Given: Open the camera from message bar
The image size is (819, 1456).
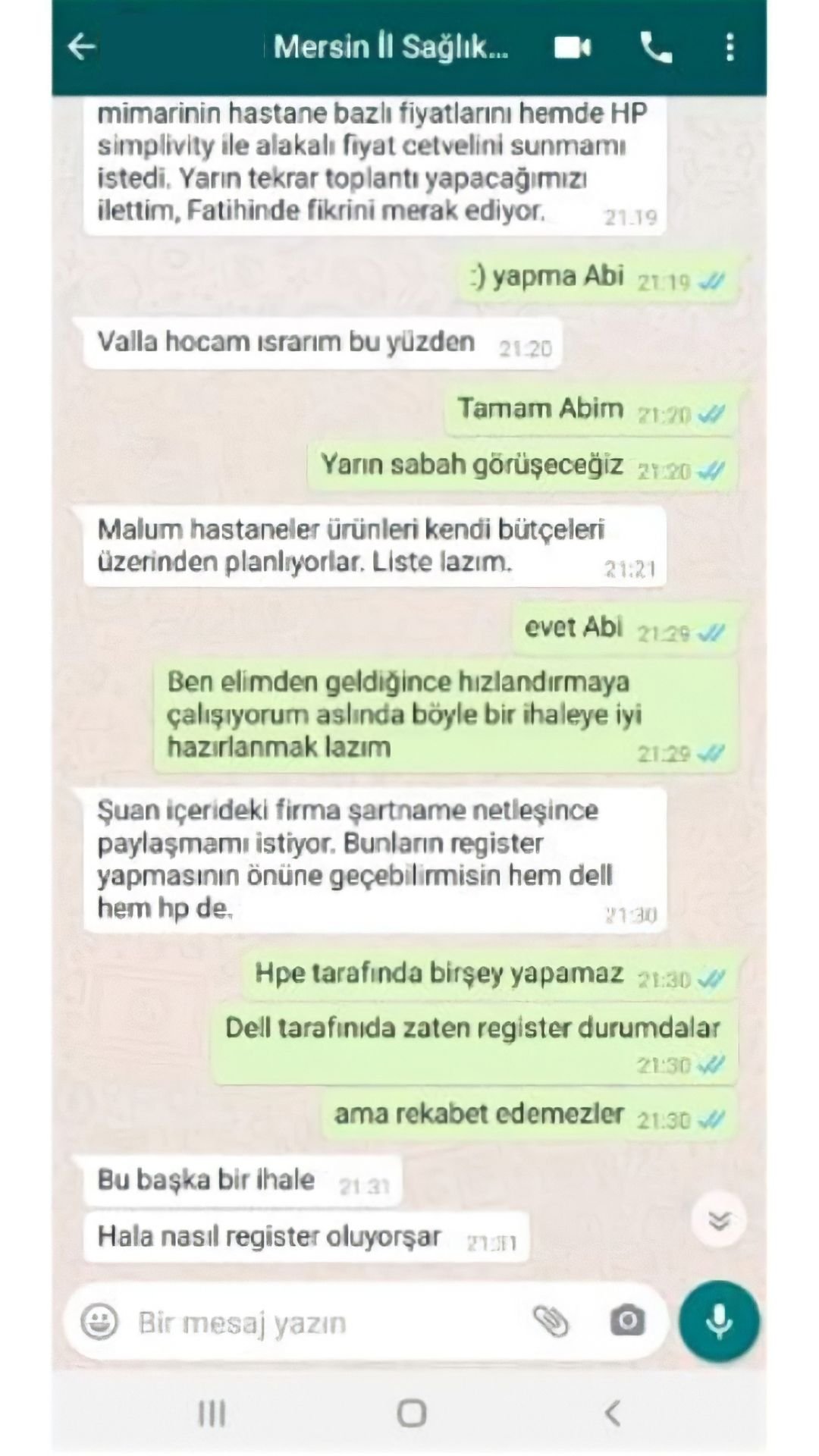Looking at the screenshot, I should [627, 1322].
